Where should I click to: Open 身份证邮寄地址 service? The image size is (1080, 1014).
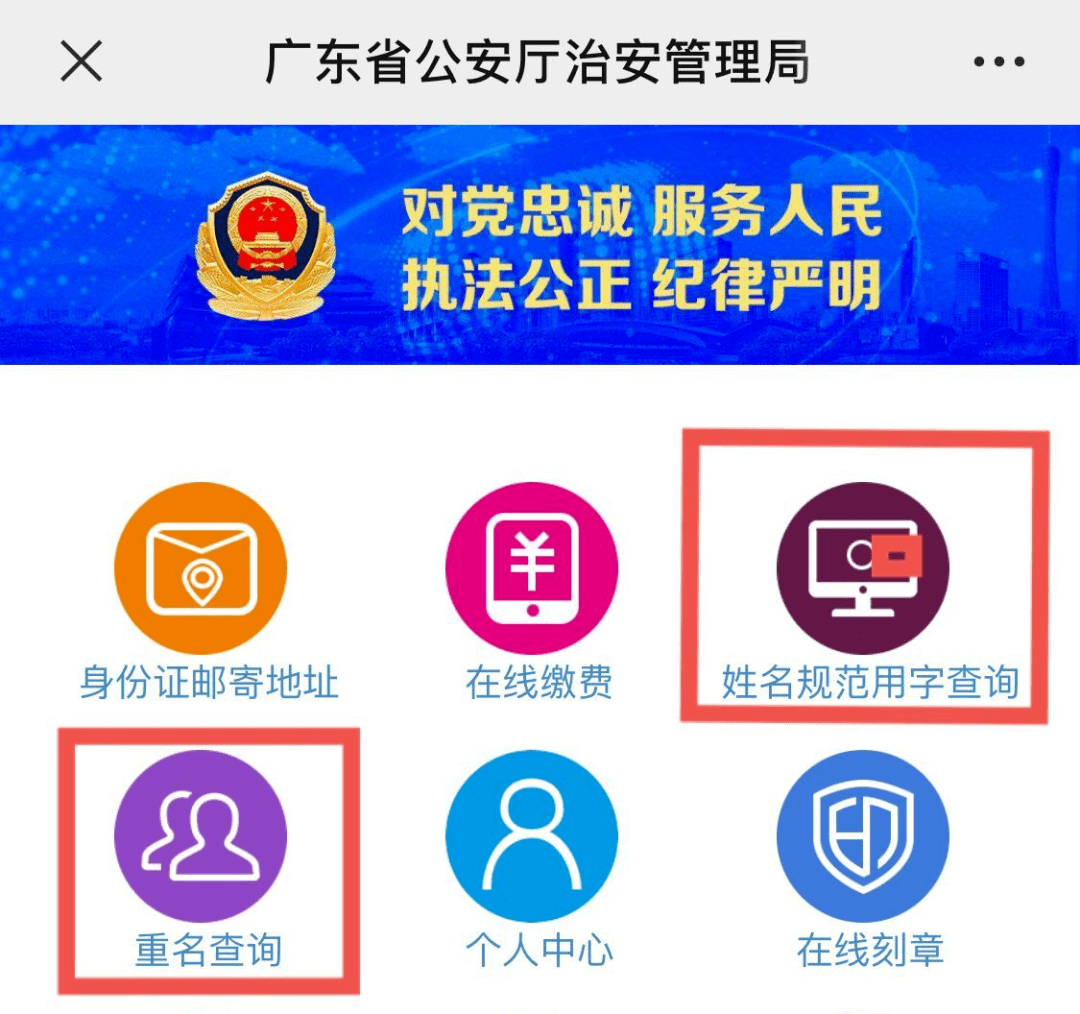click(x=201, y=568)
